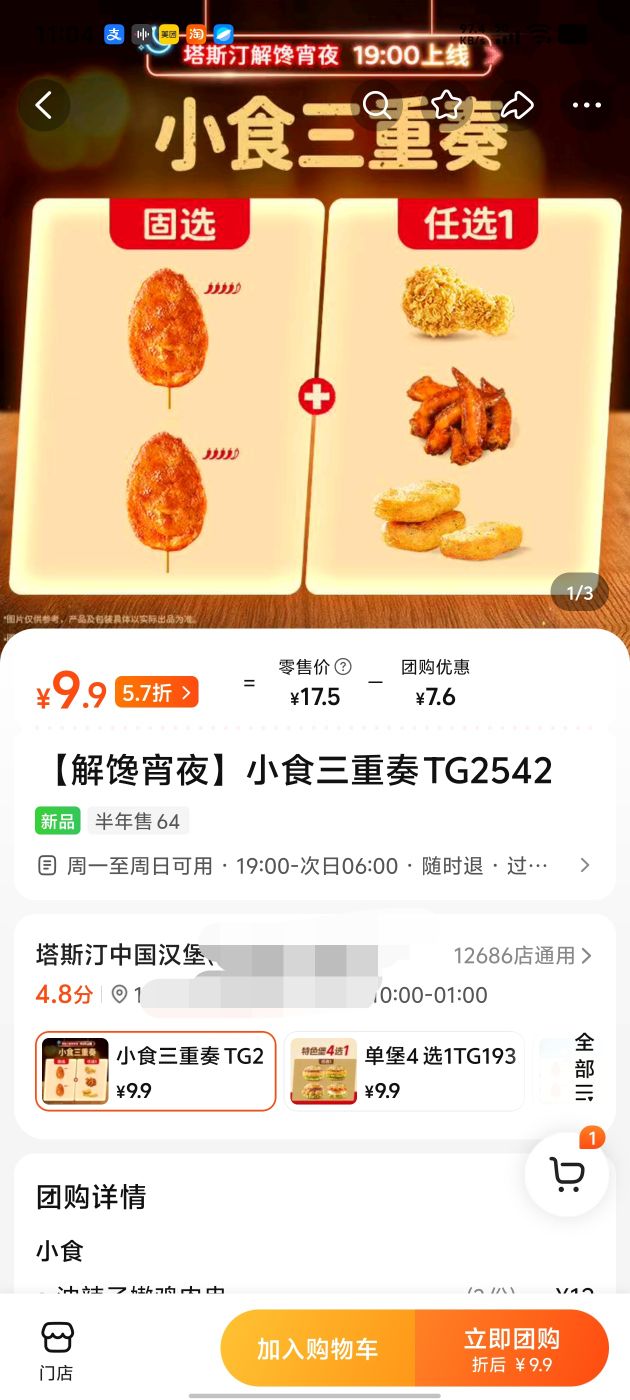Expand the usage rules row
This screenshot has width=630, height=1400.
pos(315,866)
